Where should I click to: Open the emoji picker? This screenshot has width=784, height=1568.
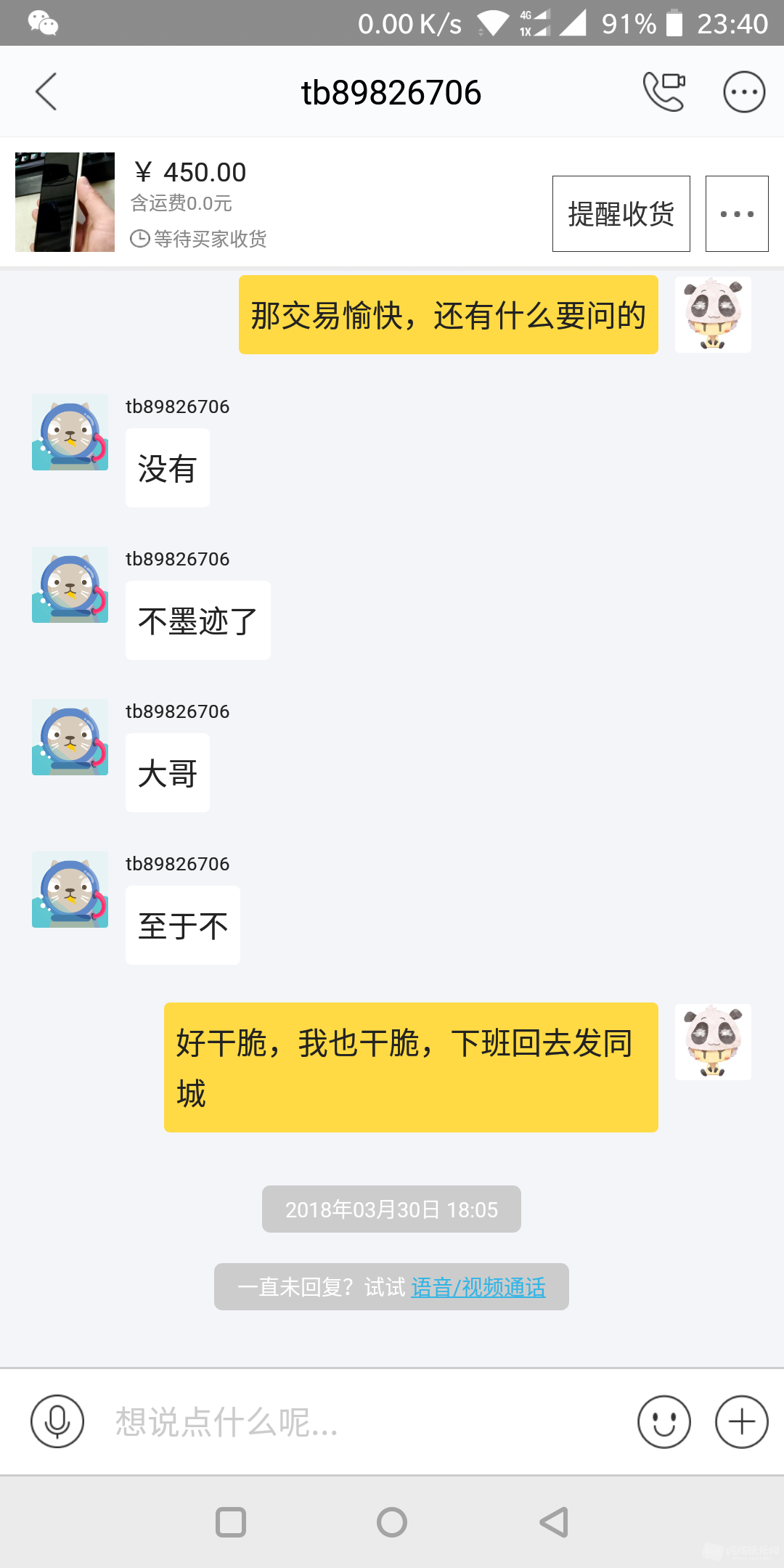(663, 1421)
